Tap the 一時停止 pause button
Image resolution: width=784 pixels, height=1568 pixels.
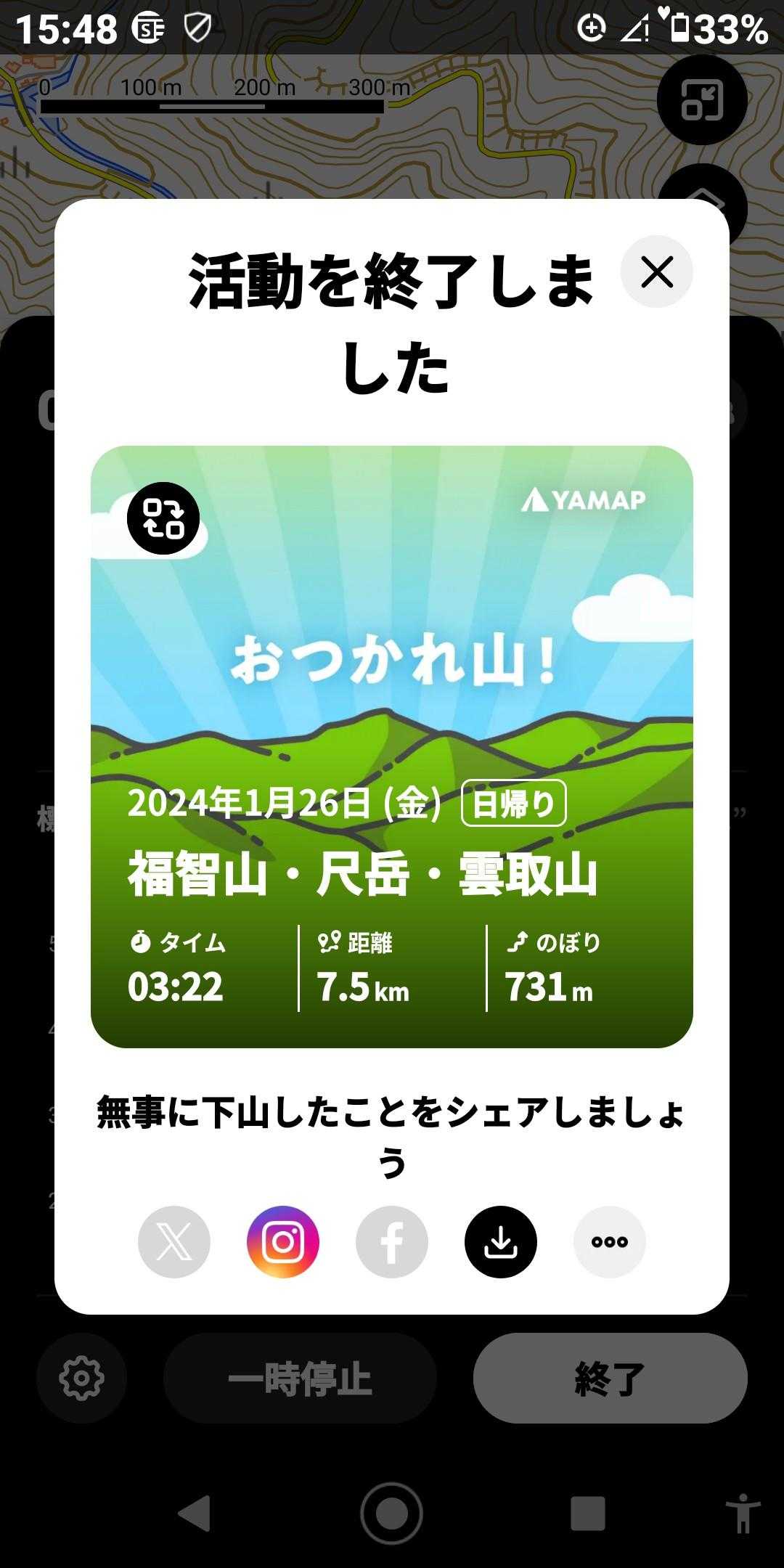[300, 1379]
